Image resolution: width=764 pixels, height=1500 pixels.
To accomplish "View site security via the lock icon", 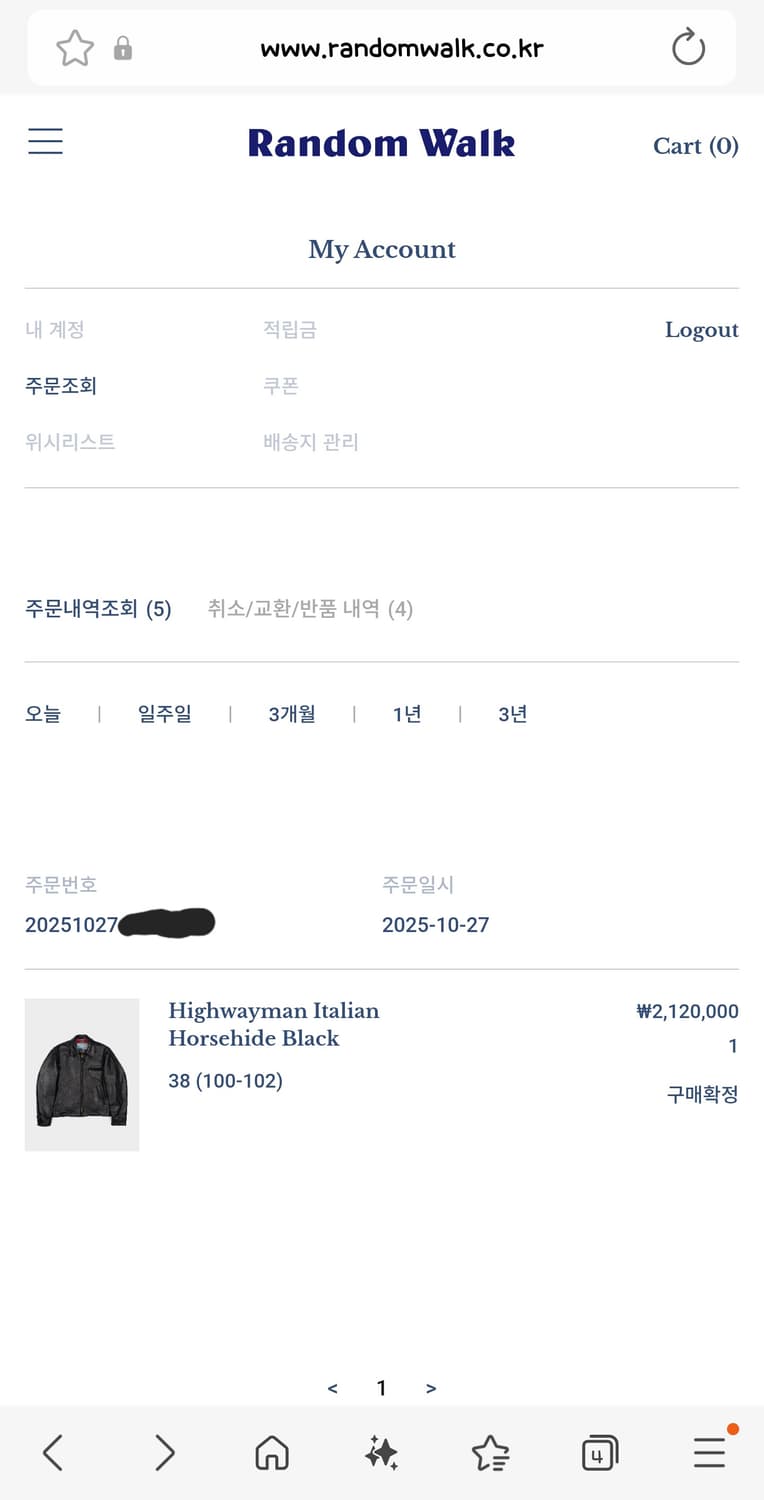I will [122, 47].
